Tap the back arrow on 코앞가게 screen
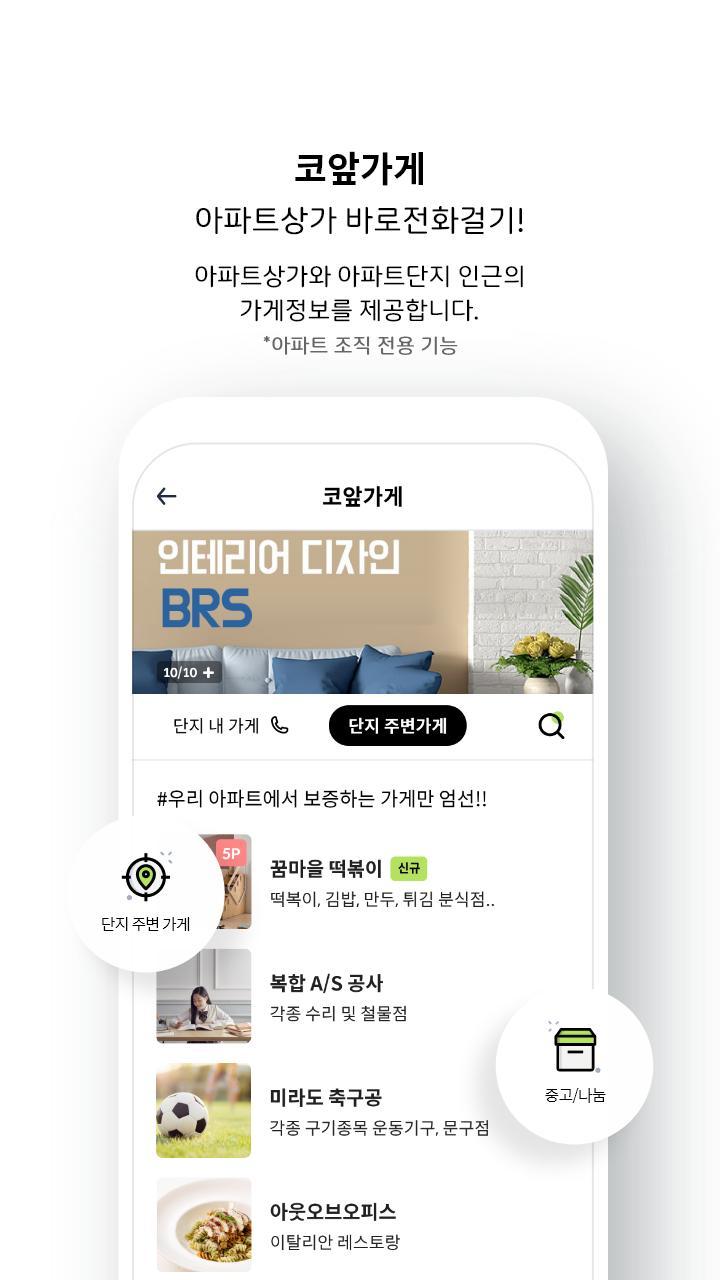This screenshot has width=720, height=1280. [x=169, y=493]
